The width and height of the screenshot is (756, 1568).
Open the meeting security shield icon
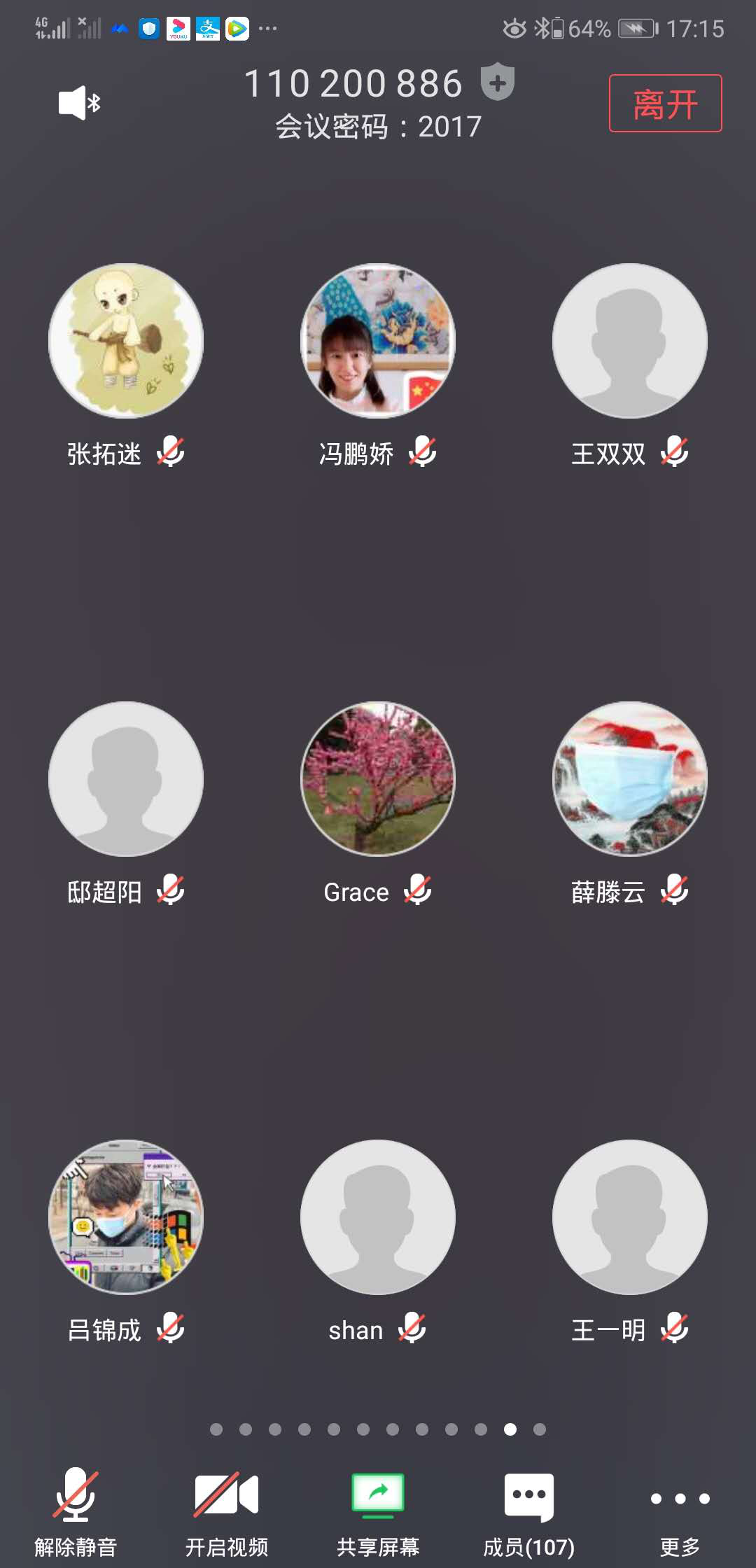pyautogui.click(x=498, y=82)
